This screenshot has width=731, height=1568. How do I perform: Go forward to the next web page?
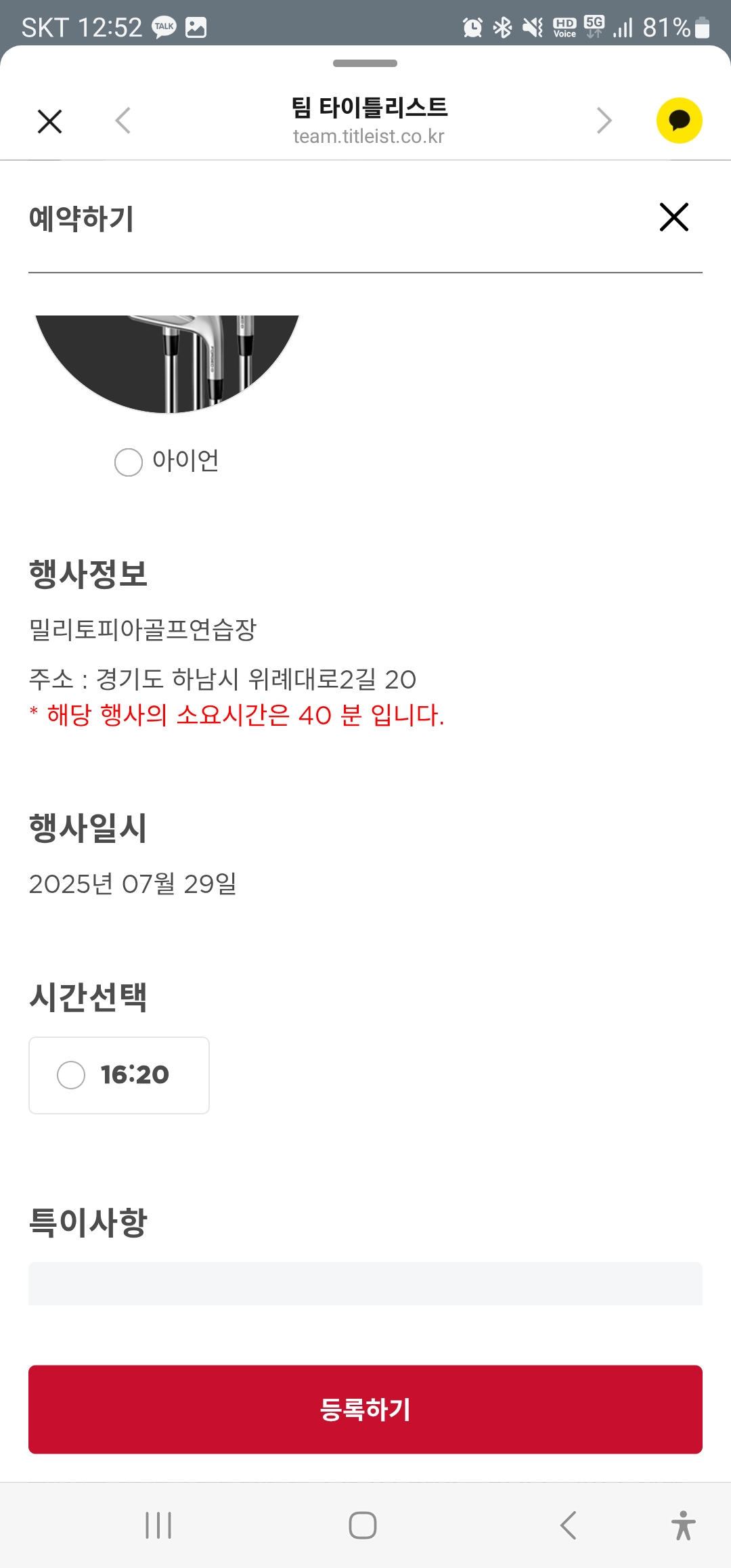point(604,121)
